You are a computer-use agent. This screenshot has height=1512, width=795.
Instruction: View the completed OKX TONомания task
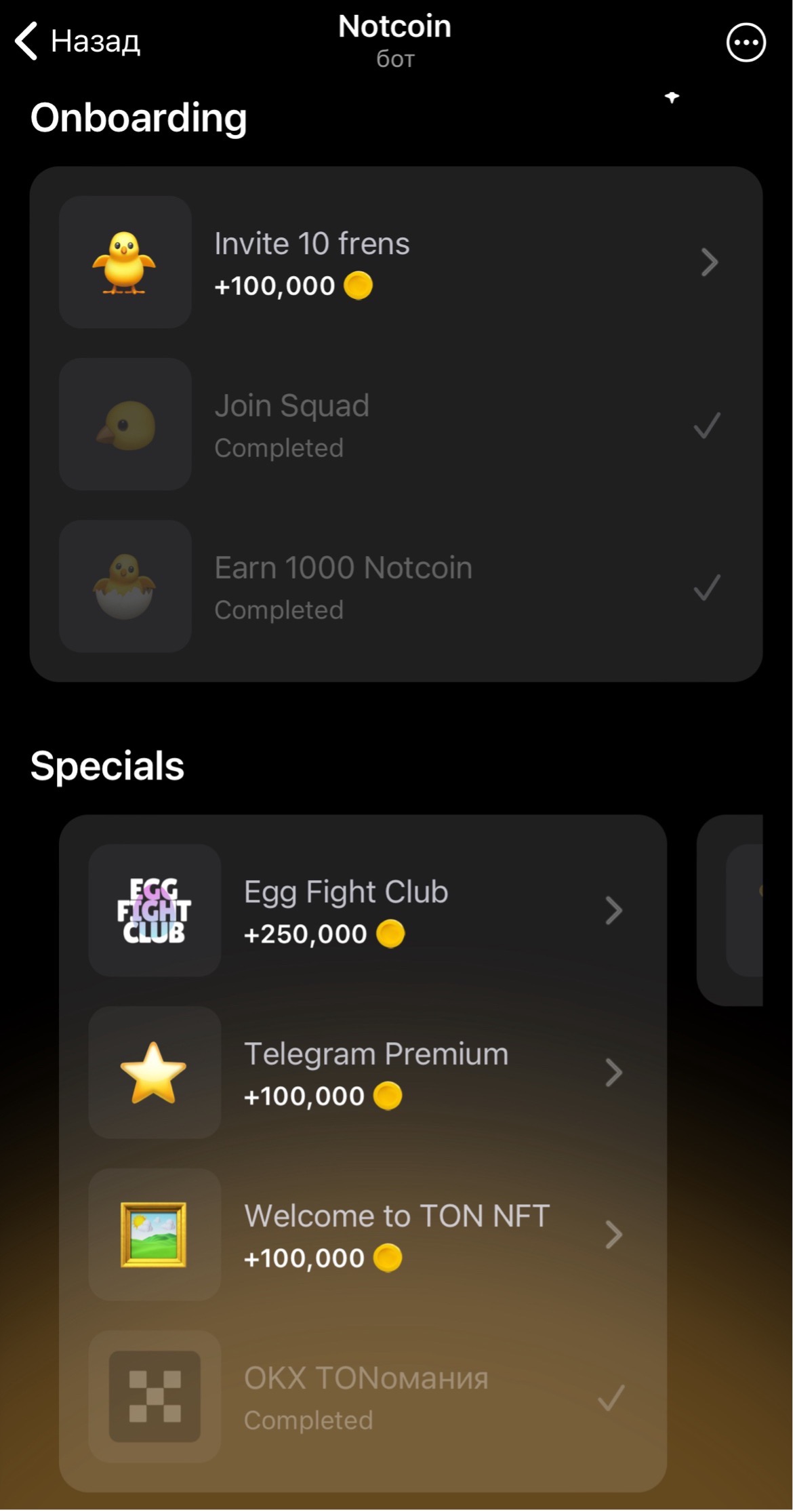[363, 1397]
